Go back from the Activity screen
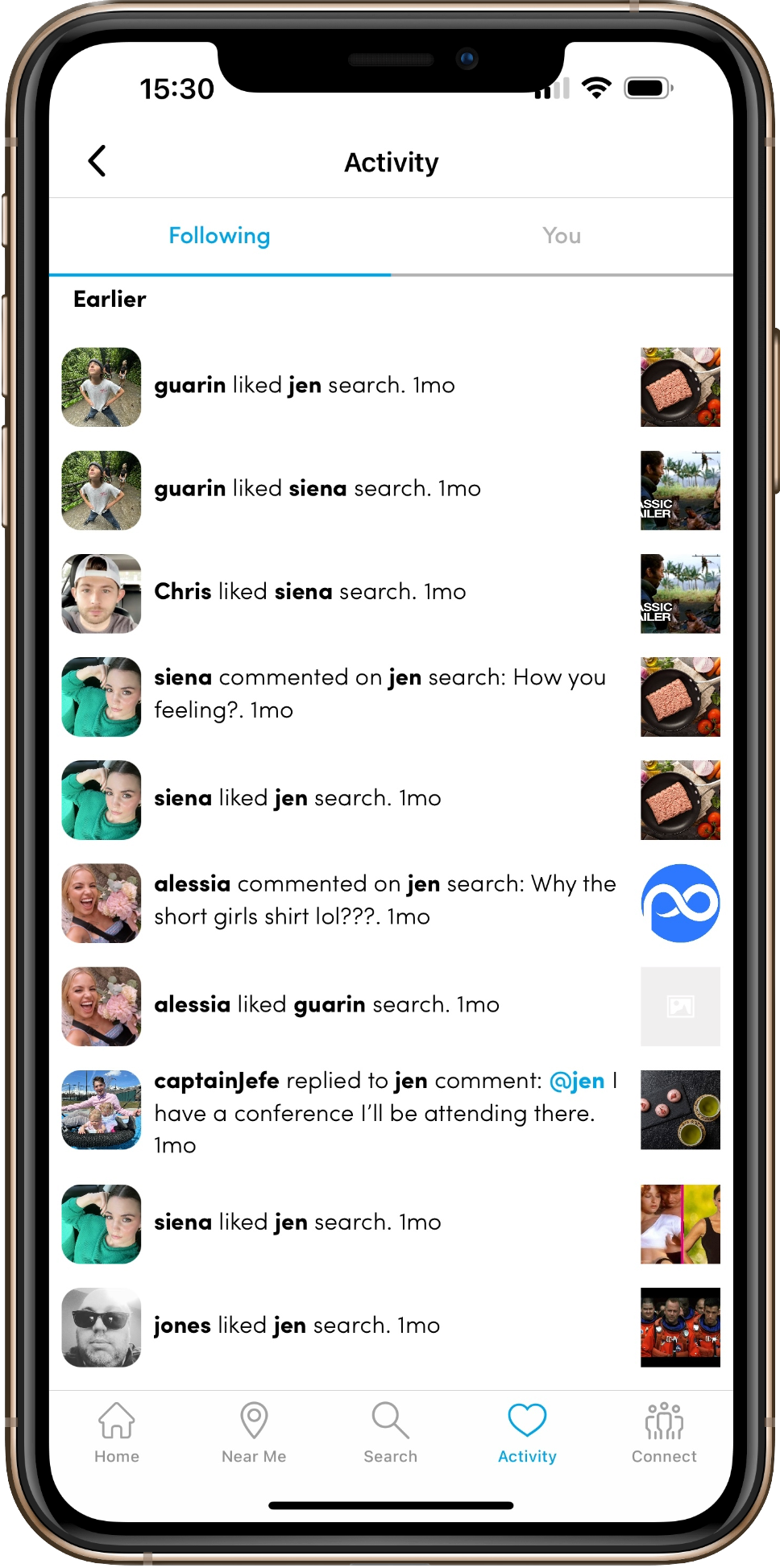 [97, 161]
